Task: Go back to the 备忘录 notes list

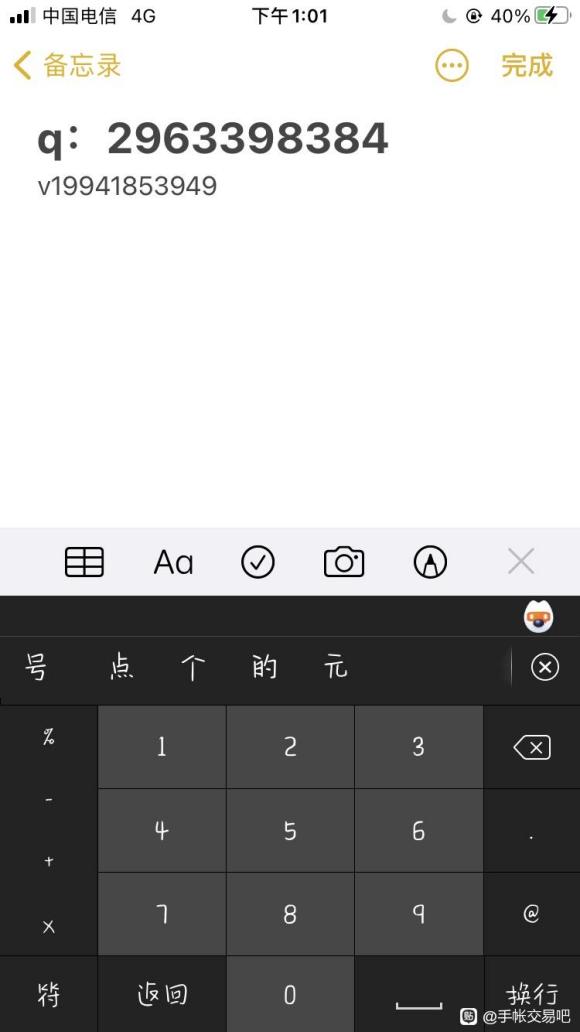Action: pyautogui.click(x=66, y=66)
